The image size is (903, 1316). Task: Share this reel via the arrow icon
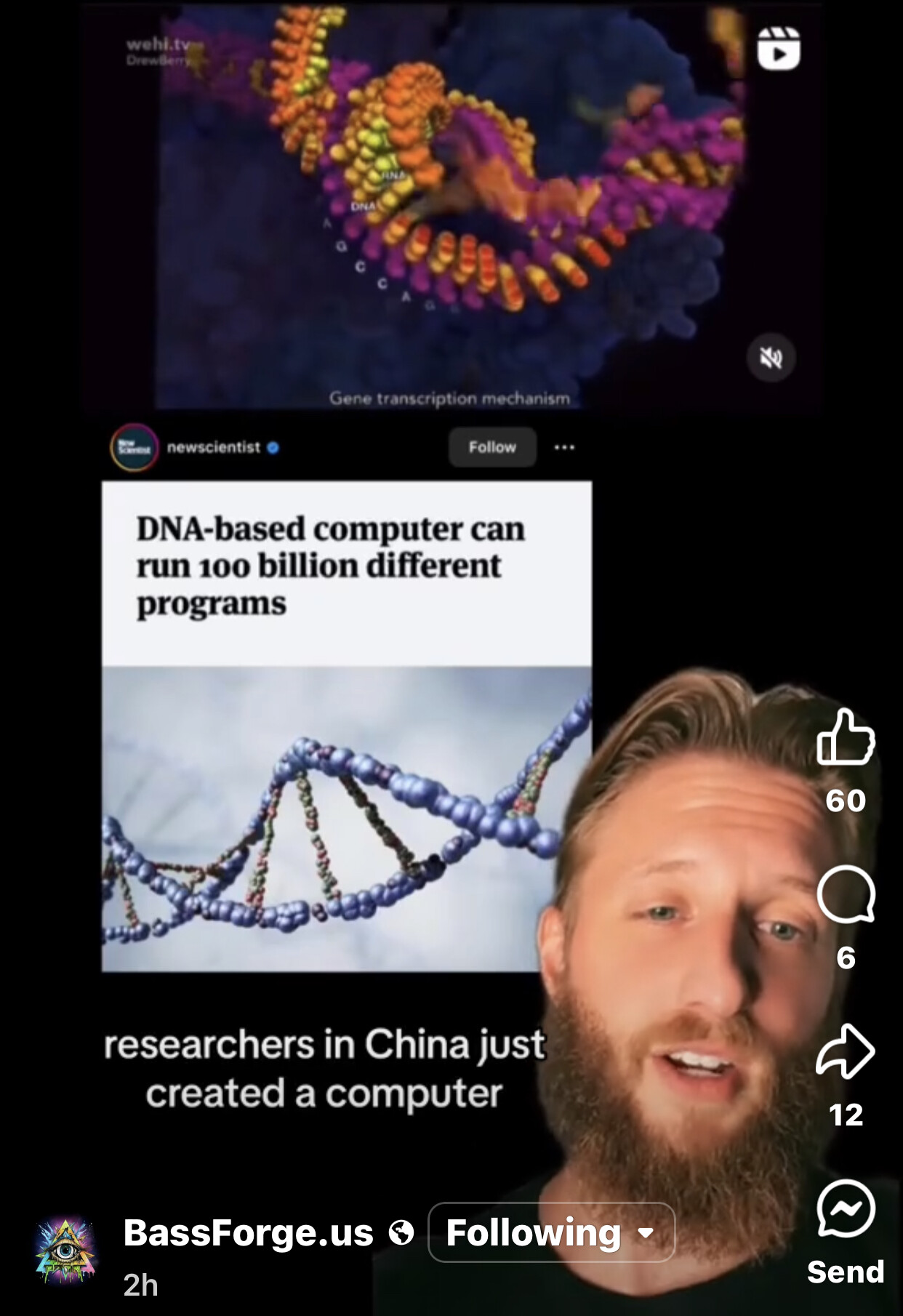point(846,1051)
